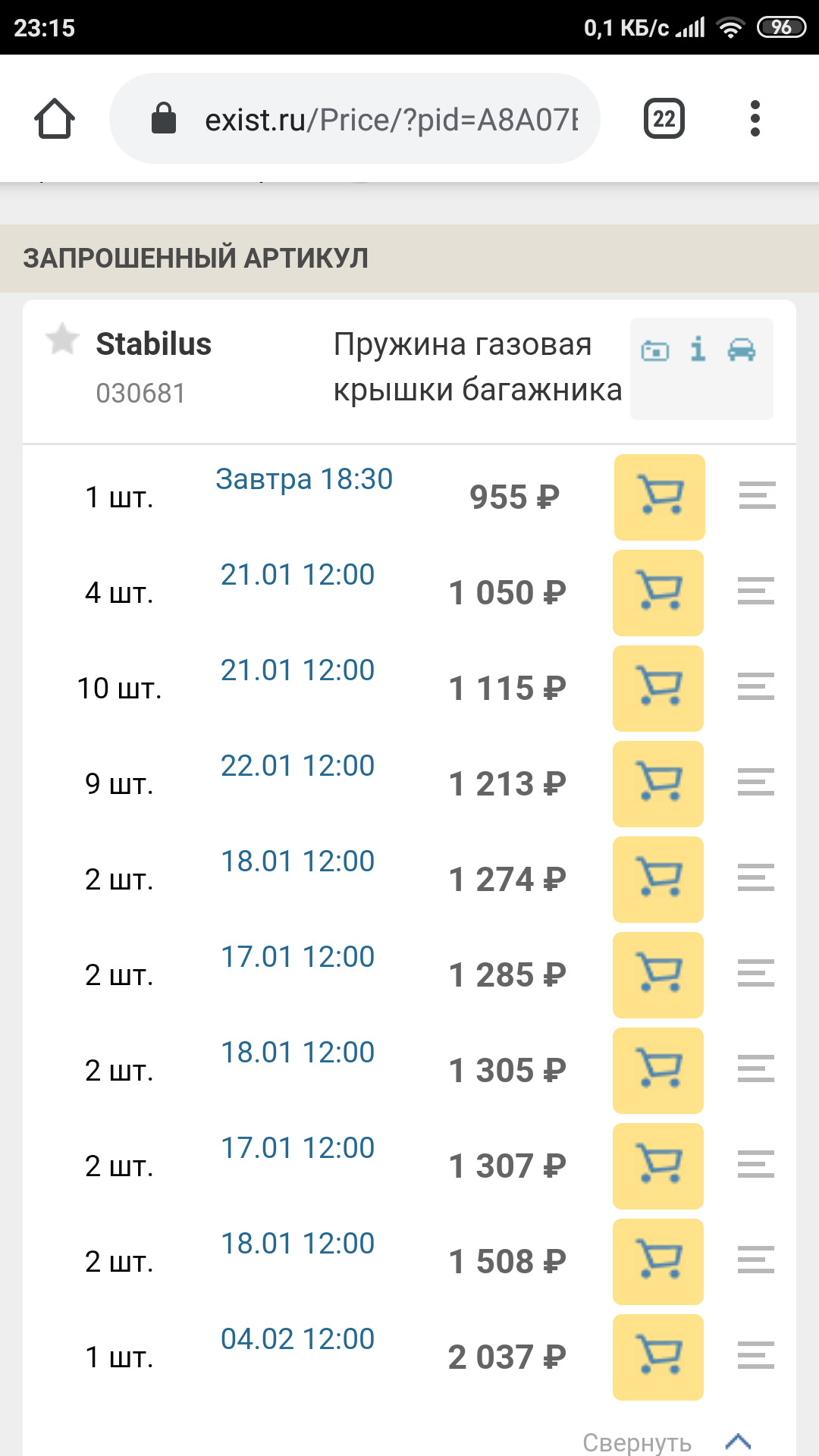The image size is (819, 1456).
Task: Add the 2 037 ₽ offer to cart
Action: (657, 1357)
